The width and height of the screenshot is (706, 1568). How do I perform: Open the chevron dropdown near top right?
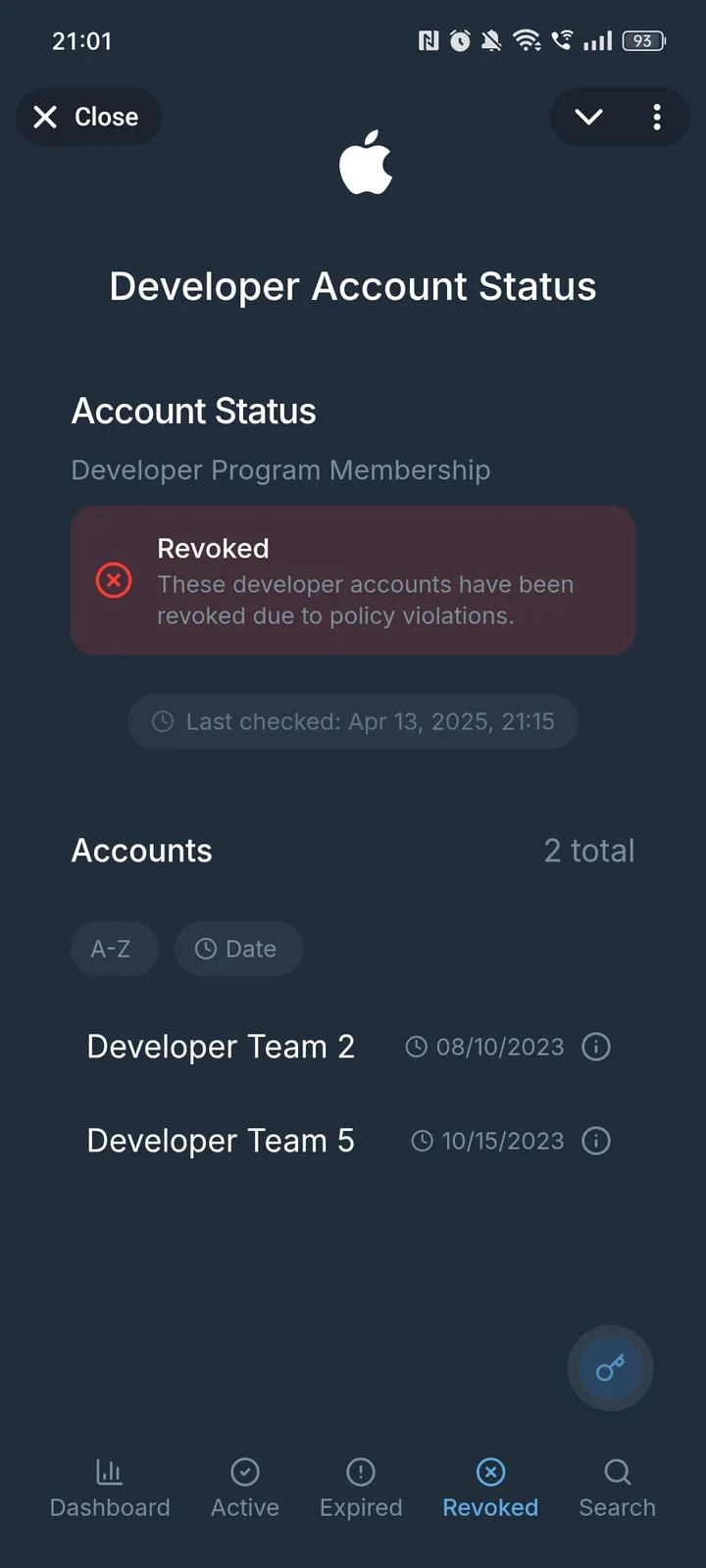pos(588,117)
